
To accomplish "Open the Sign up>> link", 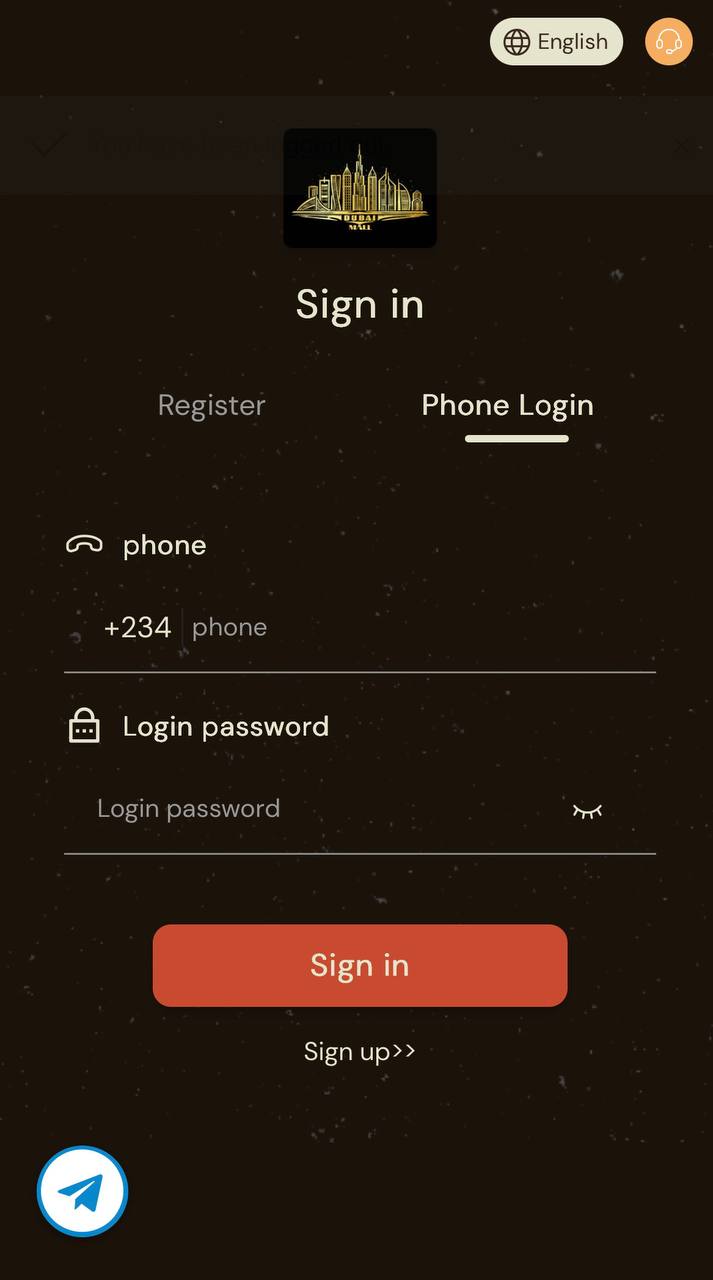I will click(360, 1051).
